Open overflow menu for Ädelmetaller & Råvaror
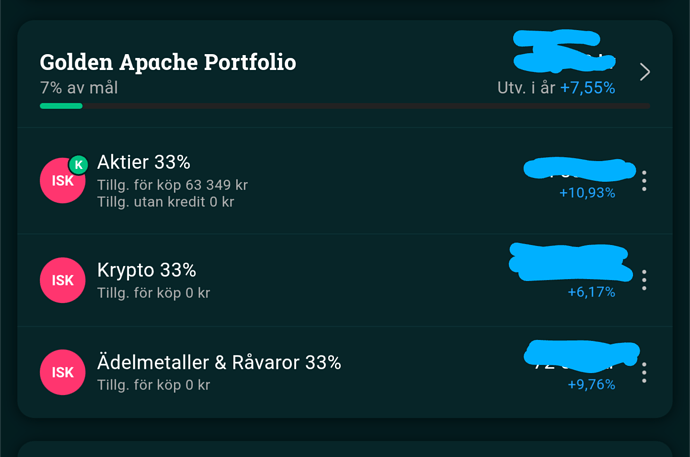Viewport: 690px width, 457px height. point(644,372)
